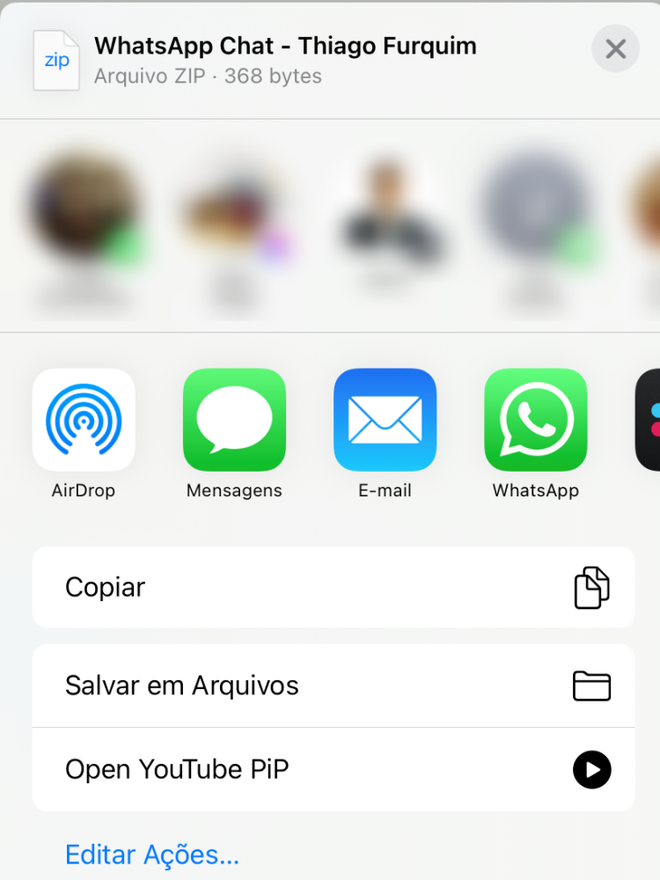Close the share sheet
This screenshot has height=880, width=660.
[615, 49]
